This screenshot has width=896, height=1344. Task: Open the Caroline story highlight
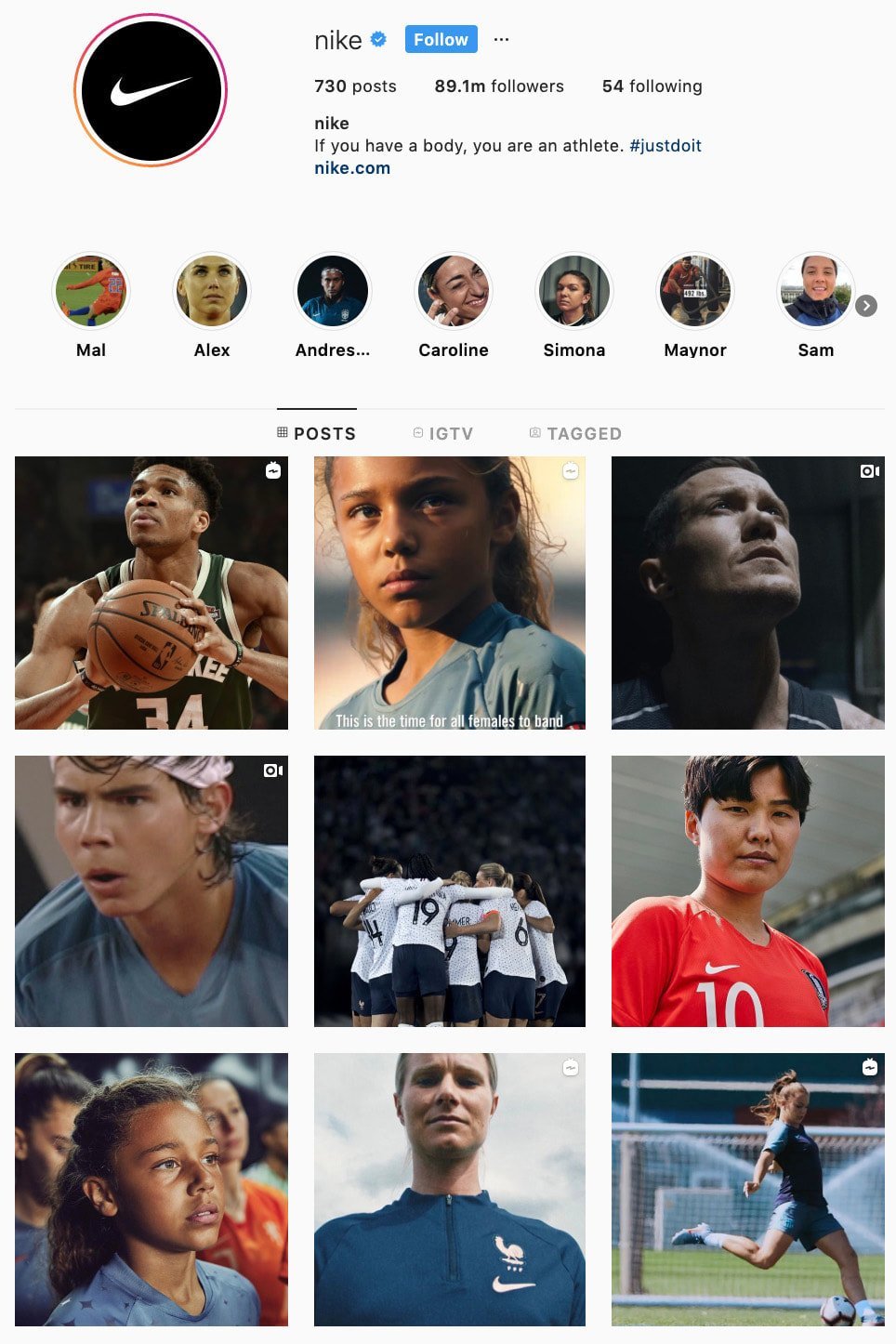tap(454, 291)
